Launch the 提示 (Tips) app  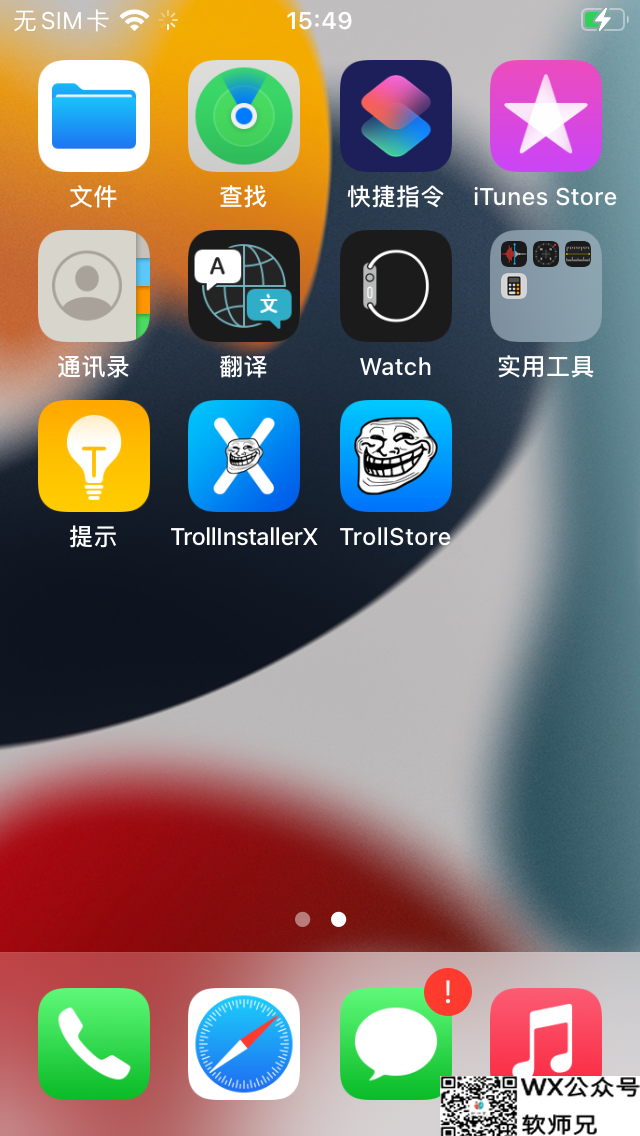pos(94,456)
